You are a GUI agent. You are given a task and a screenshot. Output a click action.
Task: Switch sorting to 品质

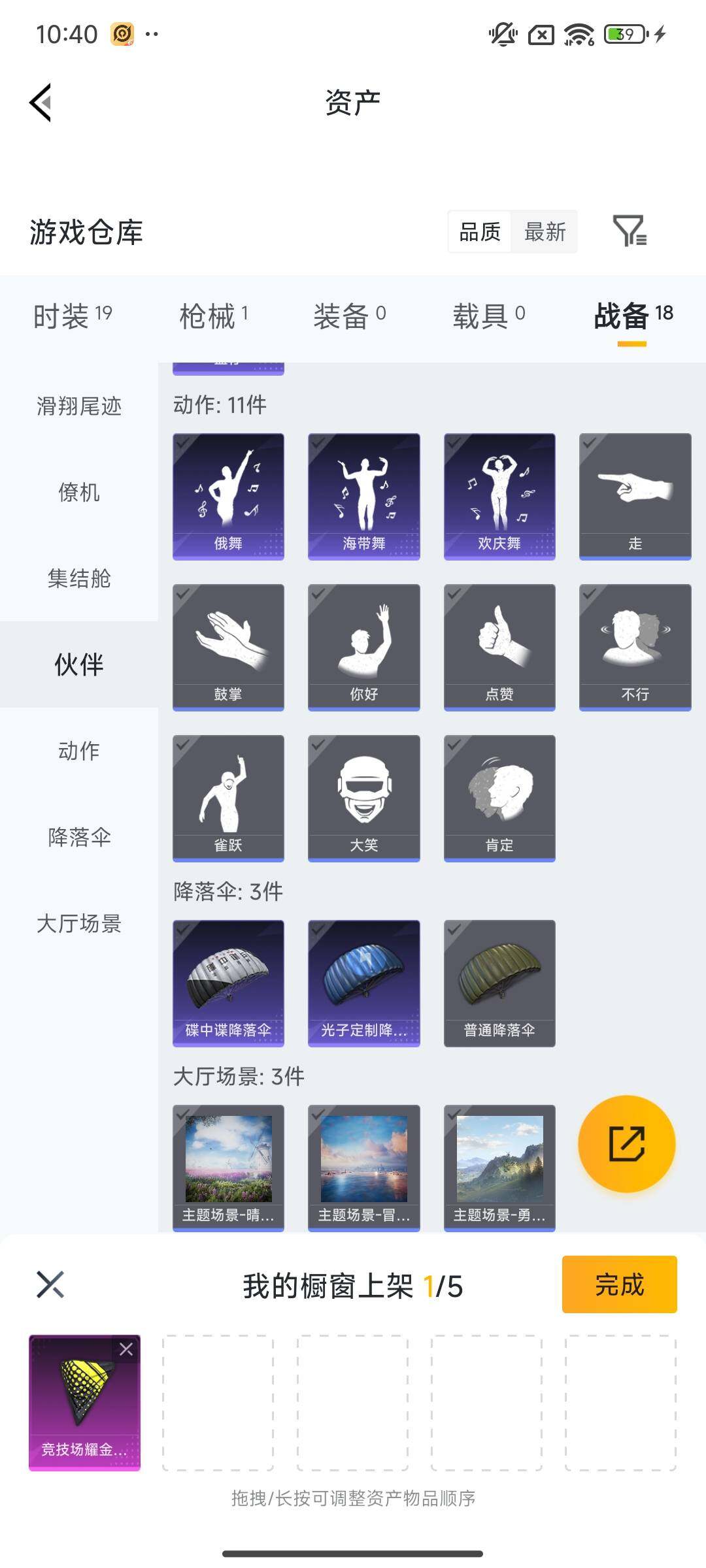[480, 232]
